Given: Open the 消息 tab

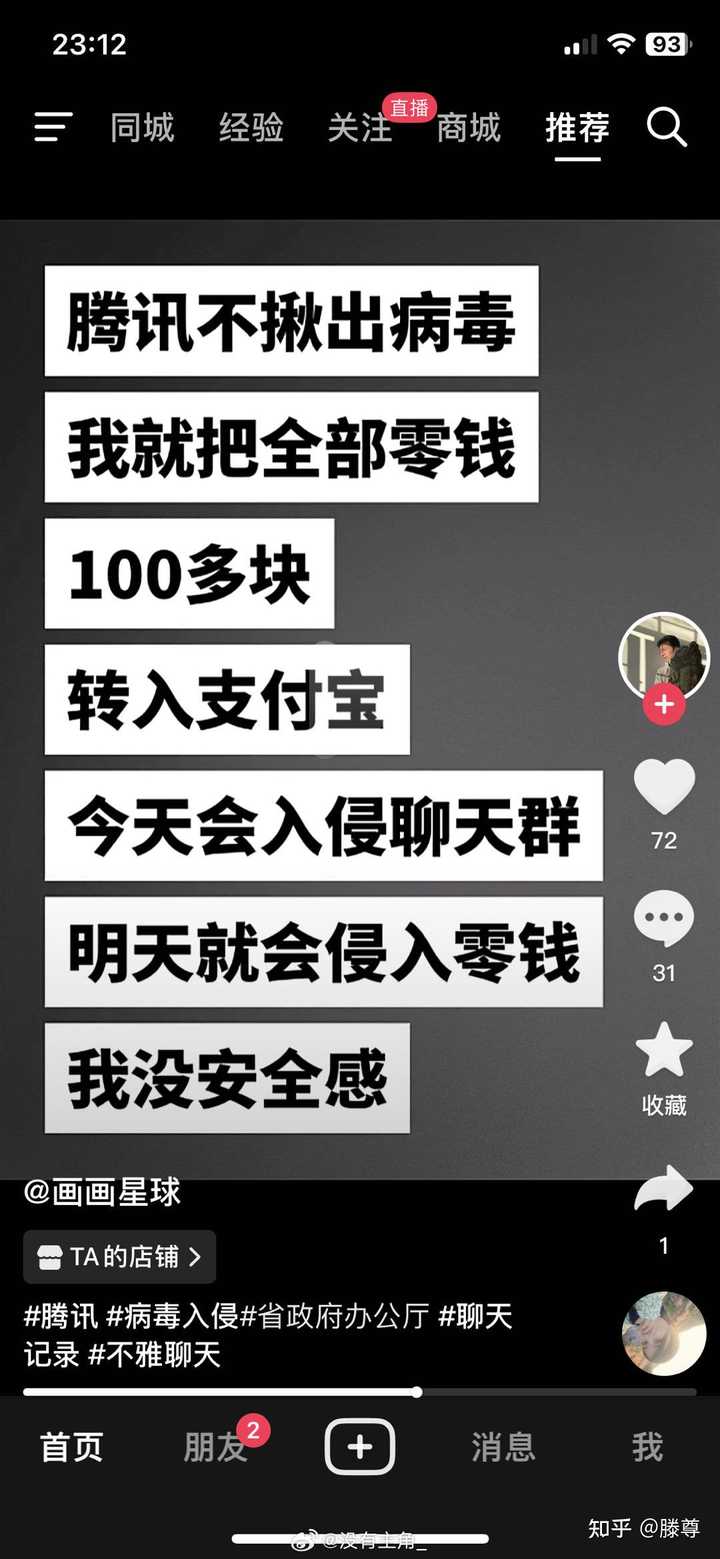Looking at the screenshot, I should [503, 1447].
